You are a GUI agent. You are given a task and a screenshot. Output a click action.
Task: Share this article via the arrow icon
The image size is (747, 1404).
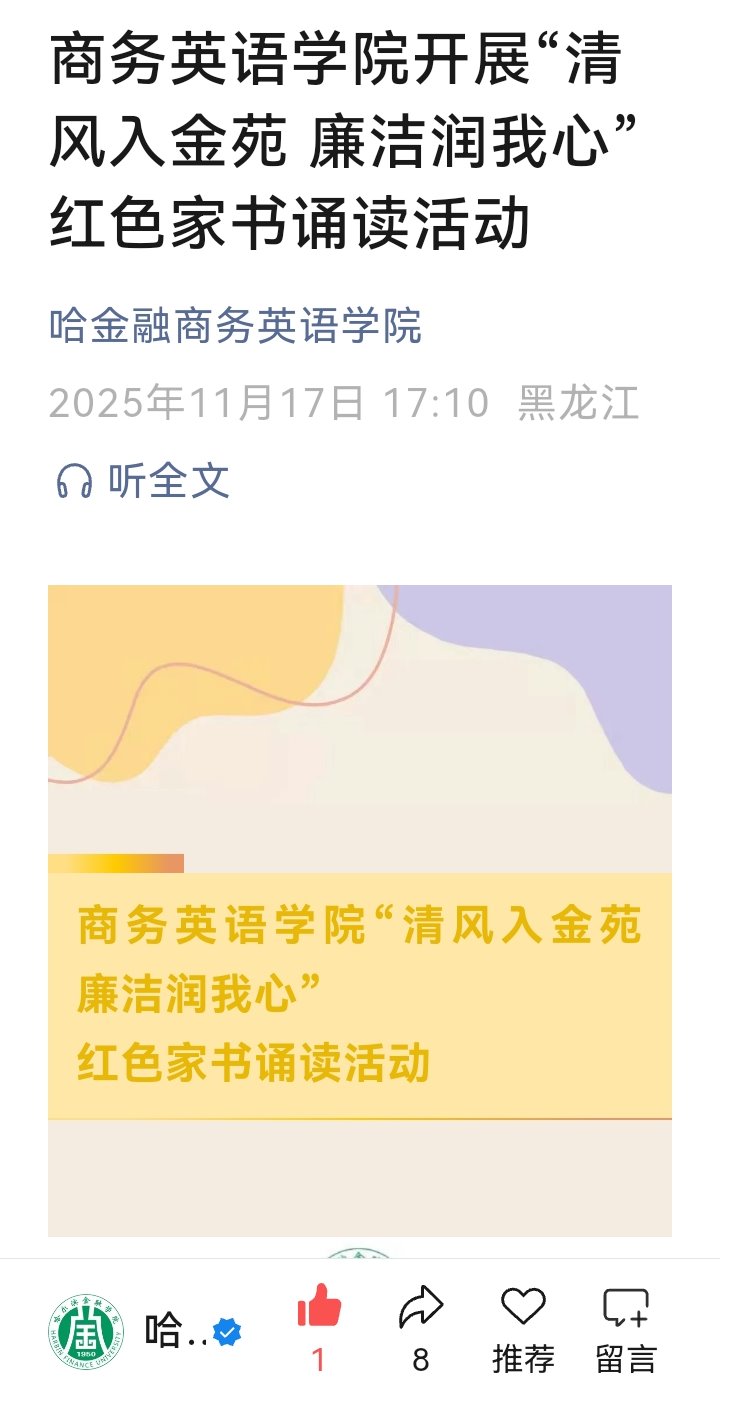point(421,1310)
